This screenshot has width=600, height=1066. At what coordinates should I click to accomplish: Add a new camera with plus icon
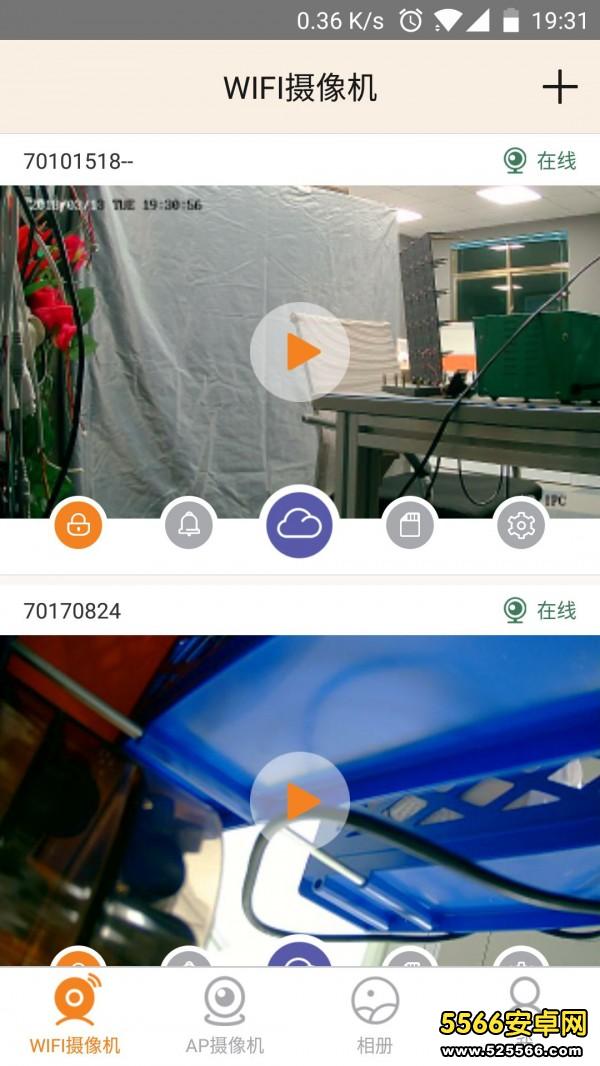point(560,87)
